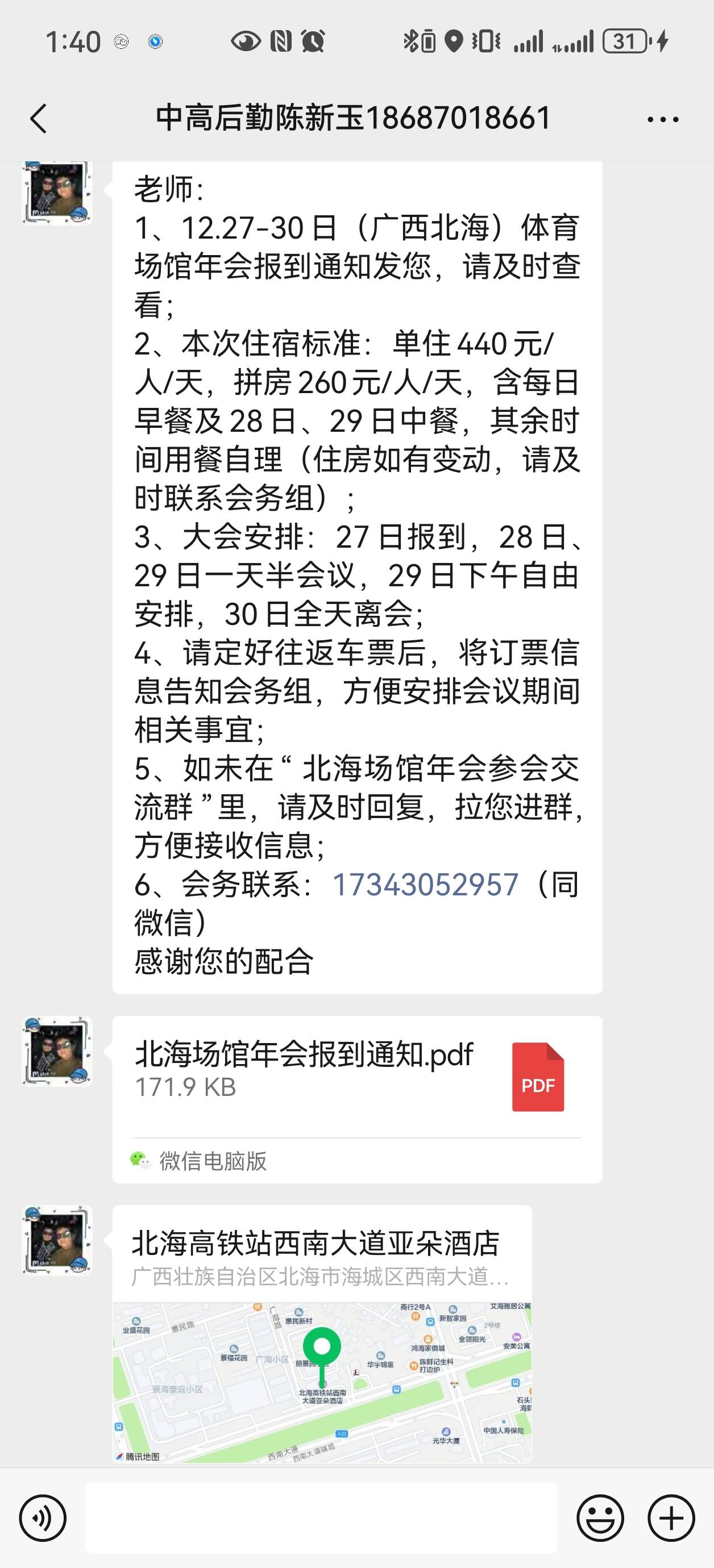Open the chat info overflow menu
714x1568 pixels.
[663, 119]
